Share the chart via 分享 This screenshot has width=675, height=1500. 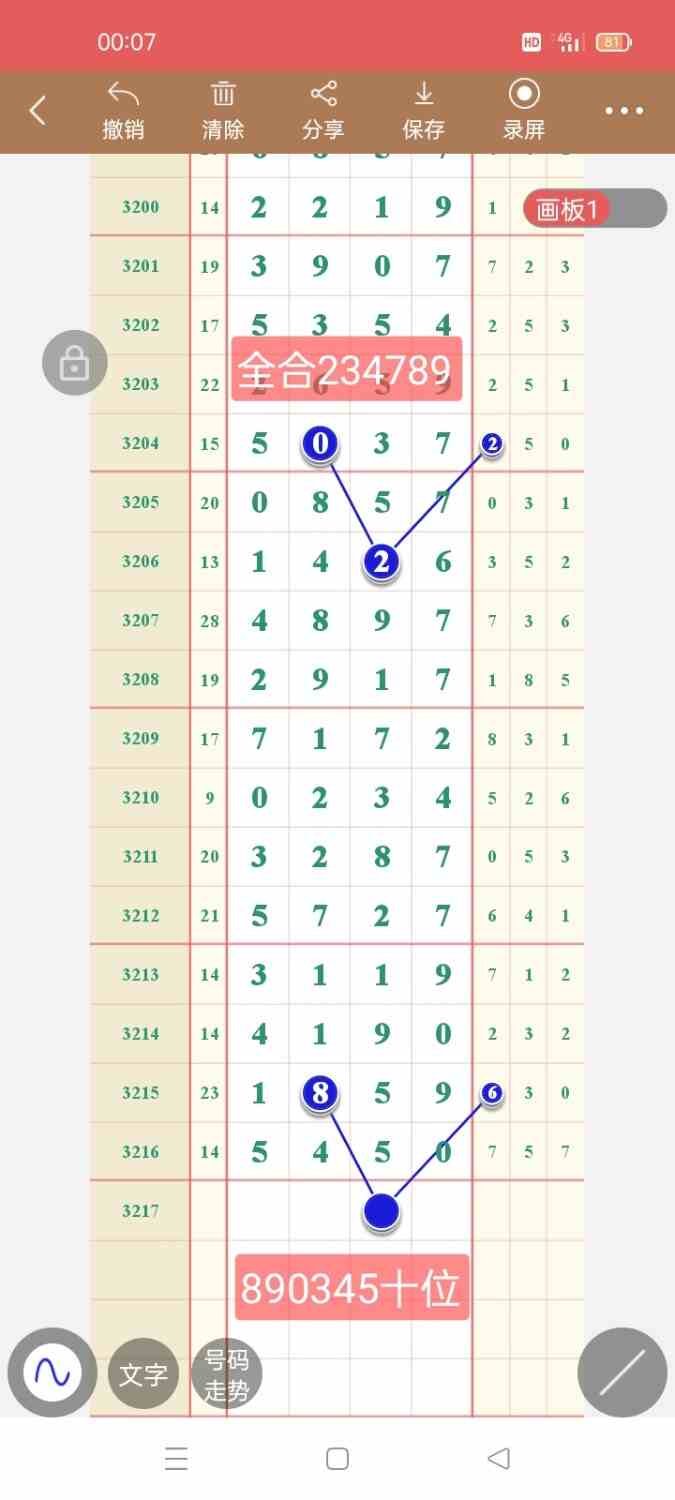tap(323, 111)
